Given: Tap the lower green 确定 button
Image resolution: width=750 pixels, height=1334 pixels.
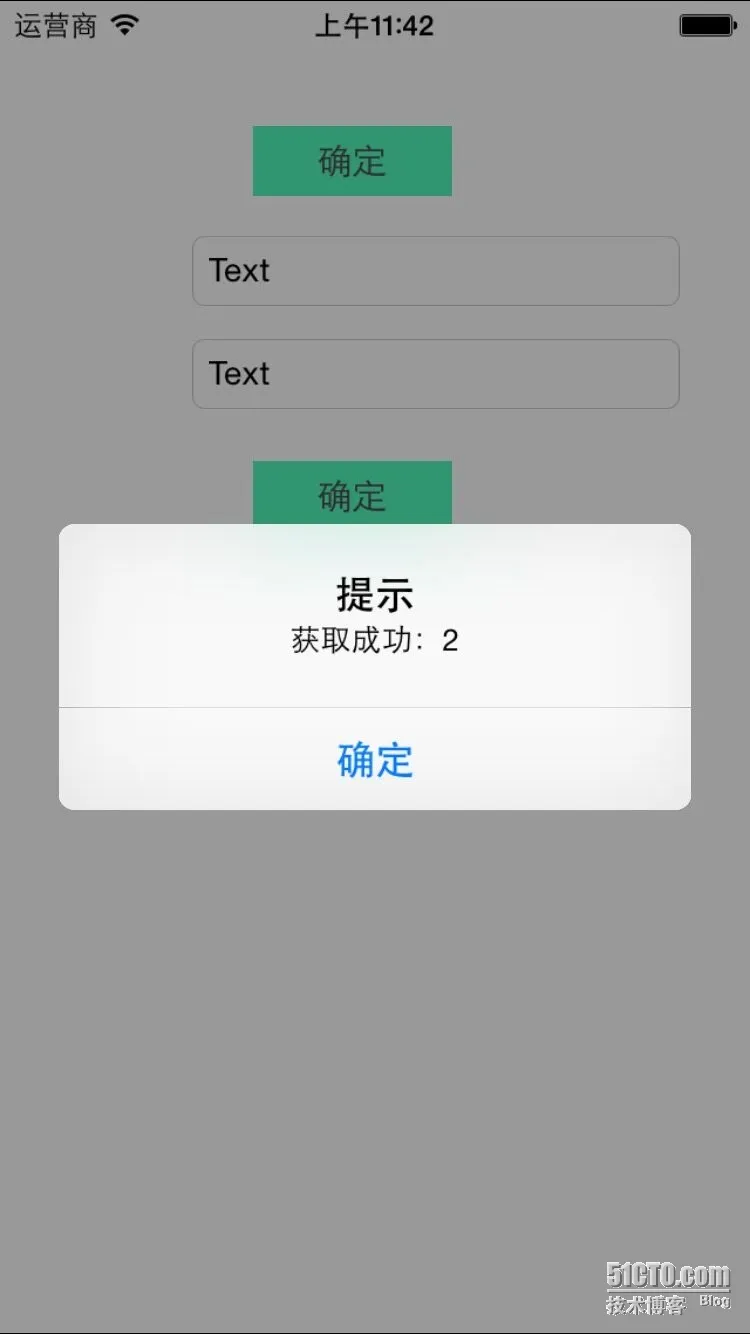Looking at the screenshot, I should [352, 493].
